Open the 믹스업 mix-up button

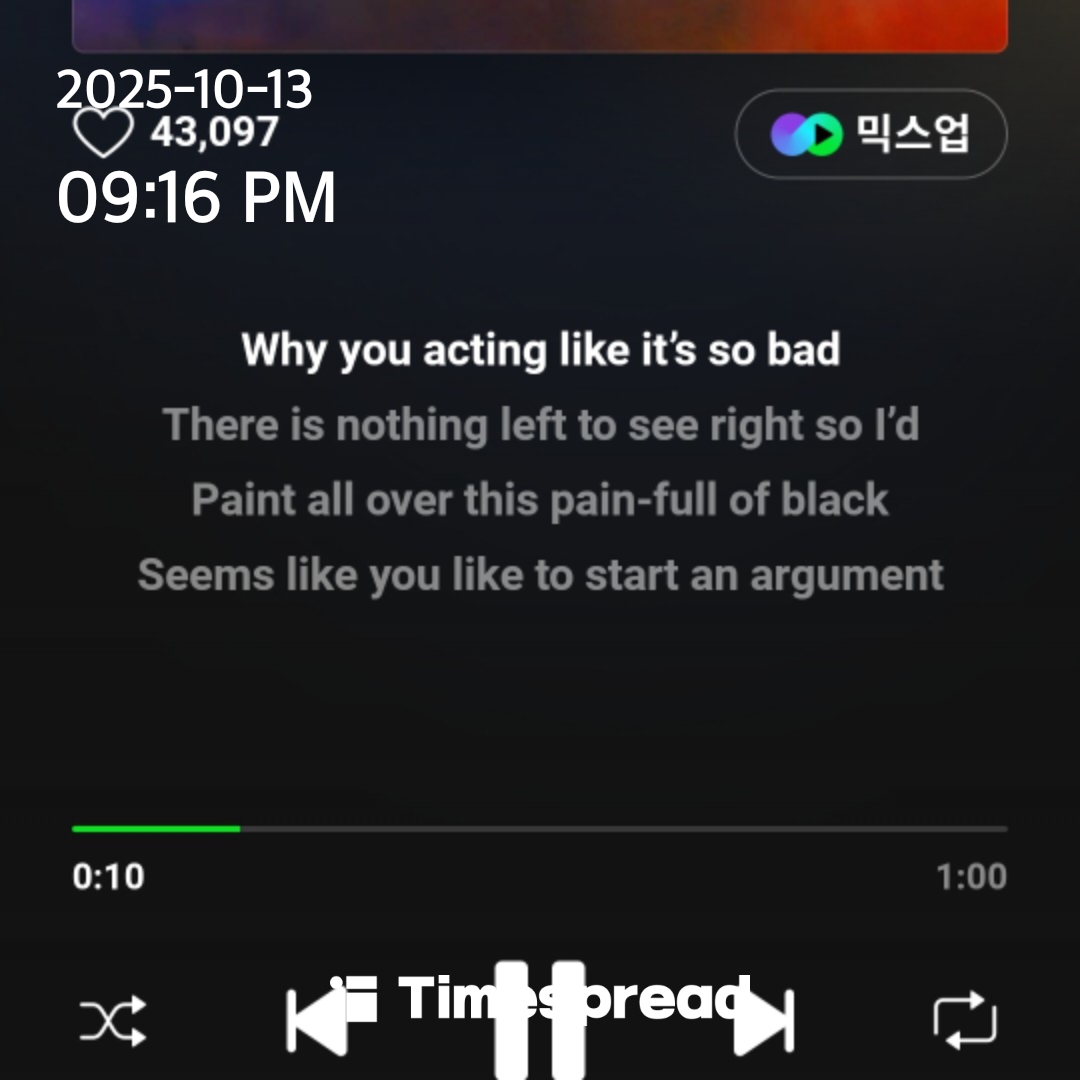(x=871, y=135)
